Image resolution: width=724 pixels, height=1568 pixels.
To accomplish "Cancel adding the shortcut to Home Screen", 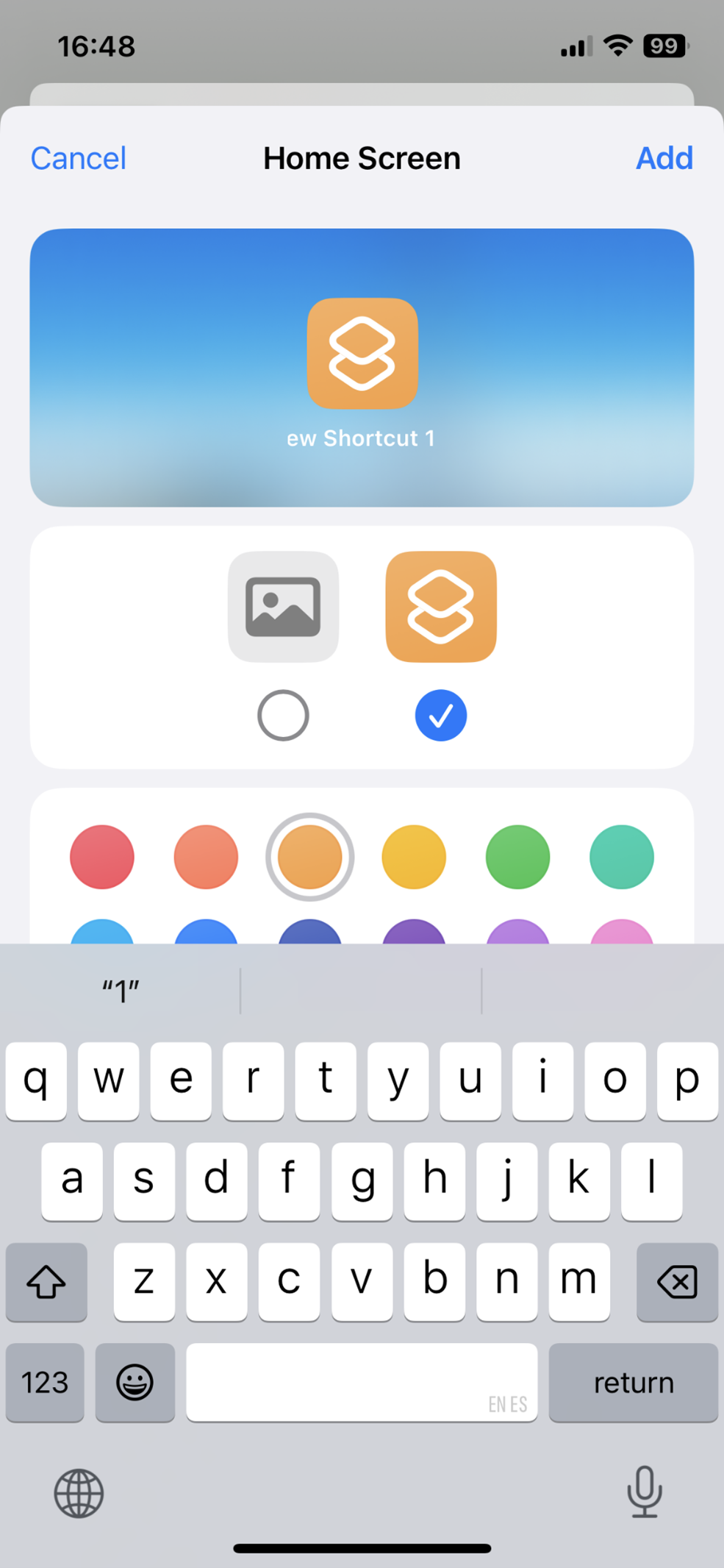I will pyautogui.click(x=79, y=158).
